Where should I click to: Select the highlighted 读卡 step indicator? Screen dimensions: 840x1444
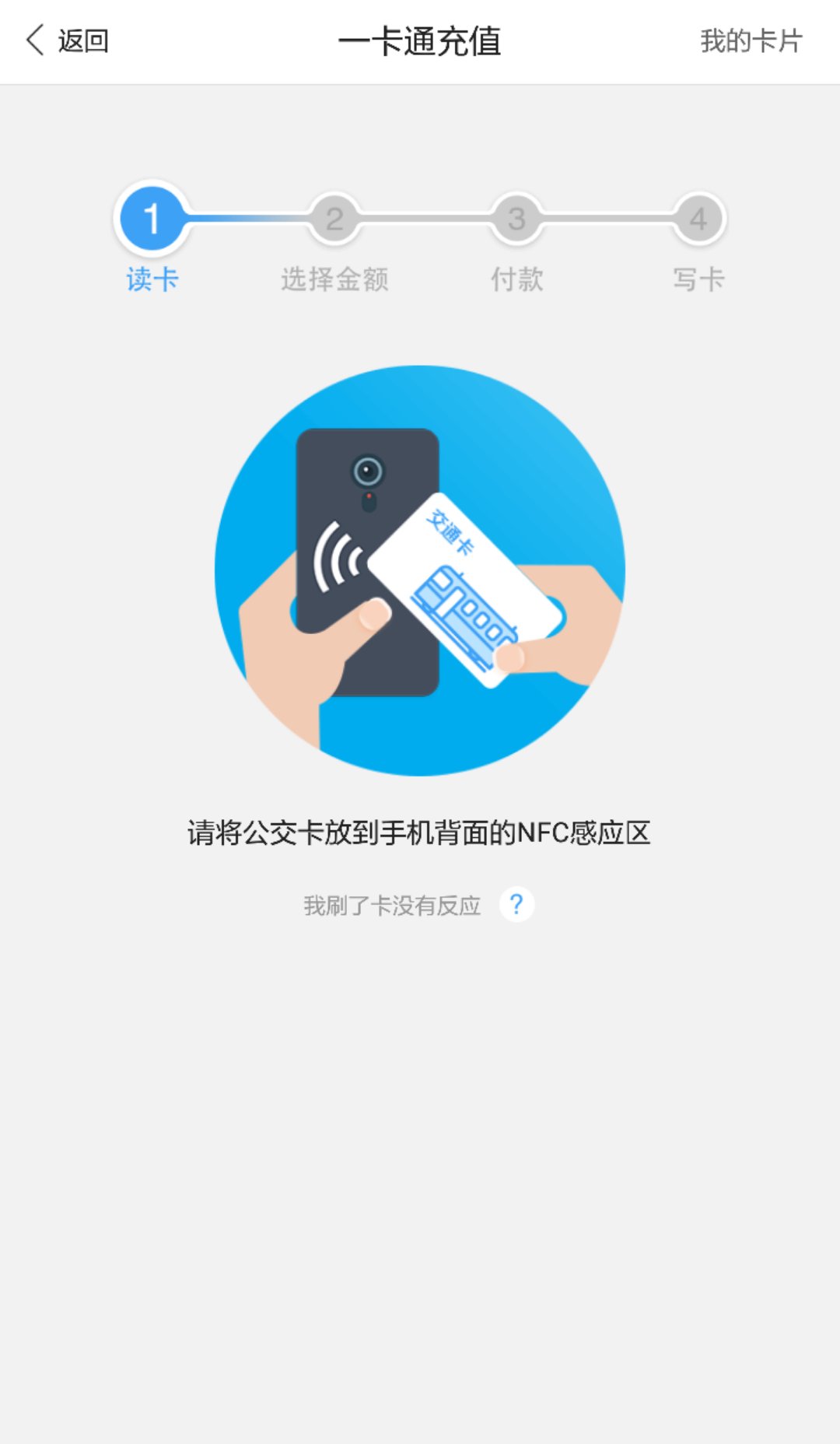coord(151,280)
